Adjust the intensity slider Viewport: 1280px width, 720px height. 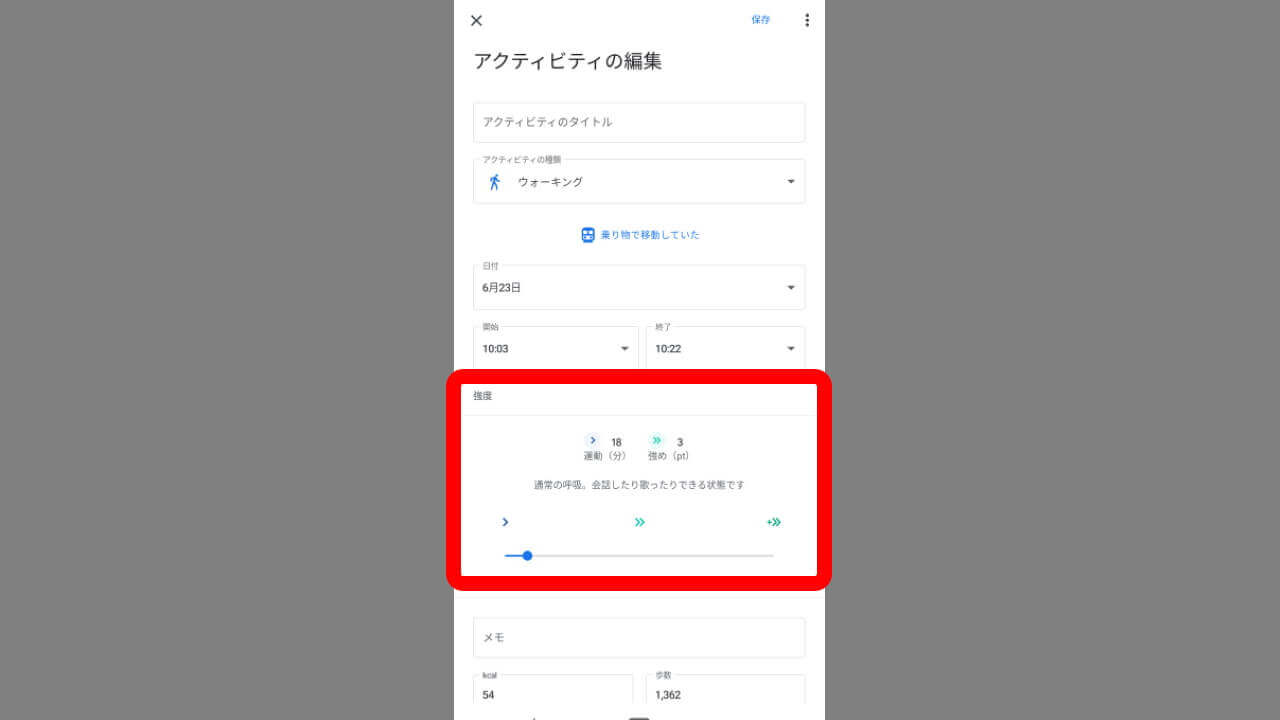[528, 556]
